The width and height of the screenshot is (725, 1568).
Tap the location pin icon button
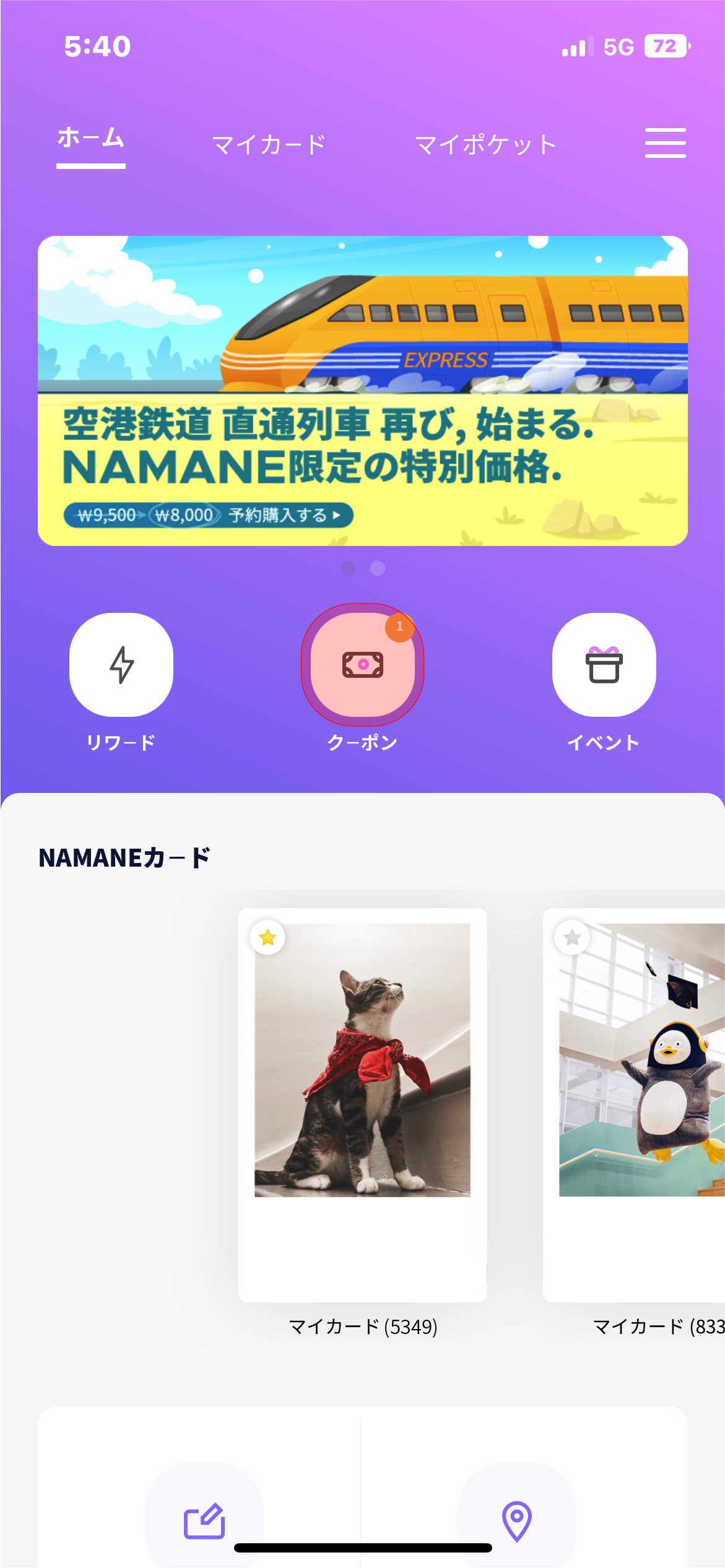(517, 1520)
